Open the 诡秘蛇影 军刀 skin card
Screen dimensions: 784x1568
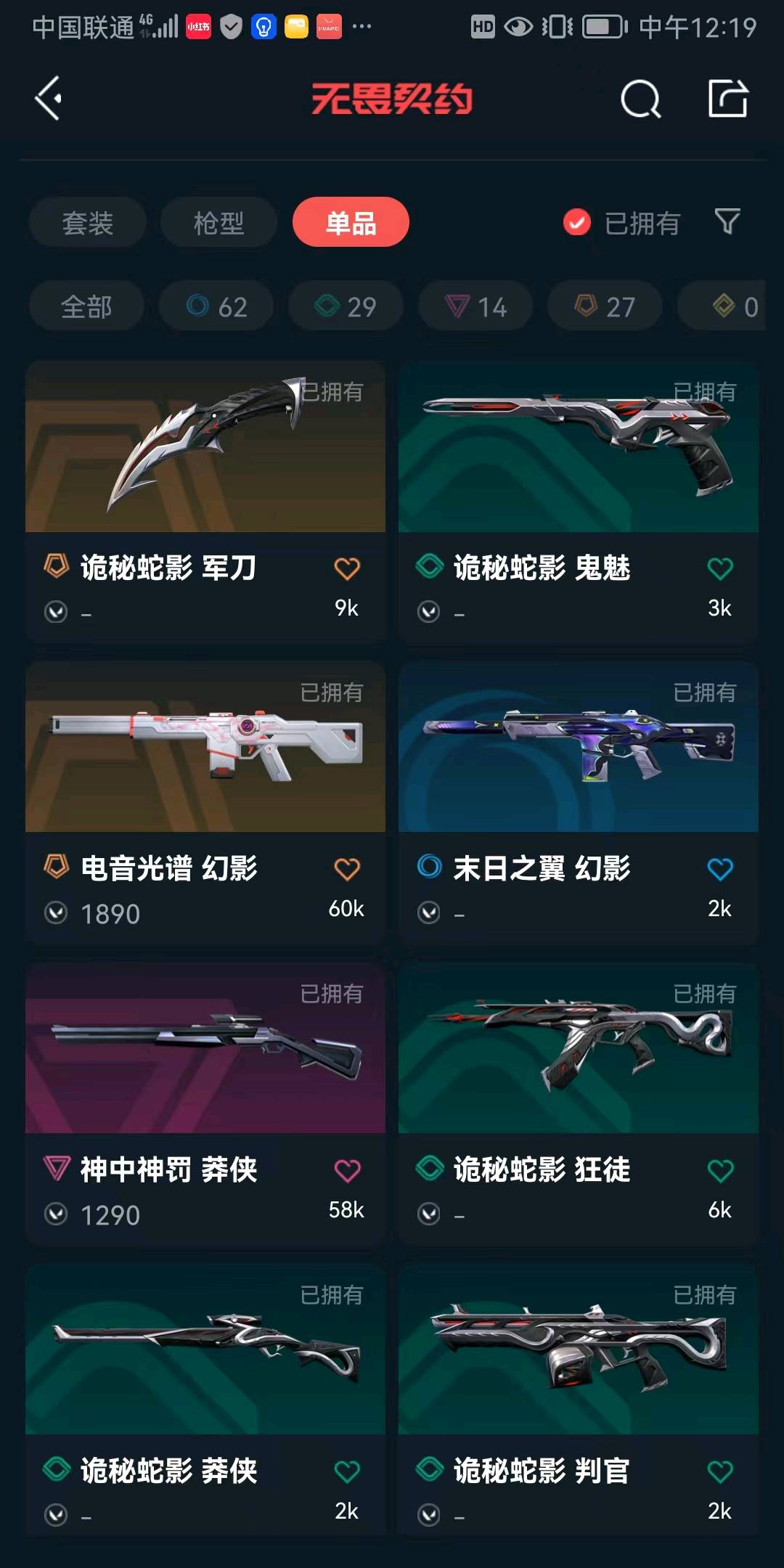pos(205,501)
